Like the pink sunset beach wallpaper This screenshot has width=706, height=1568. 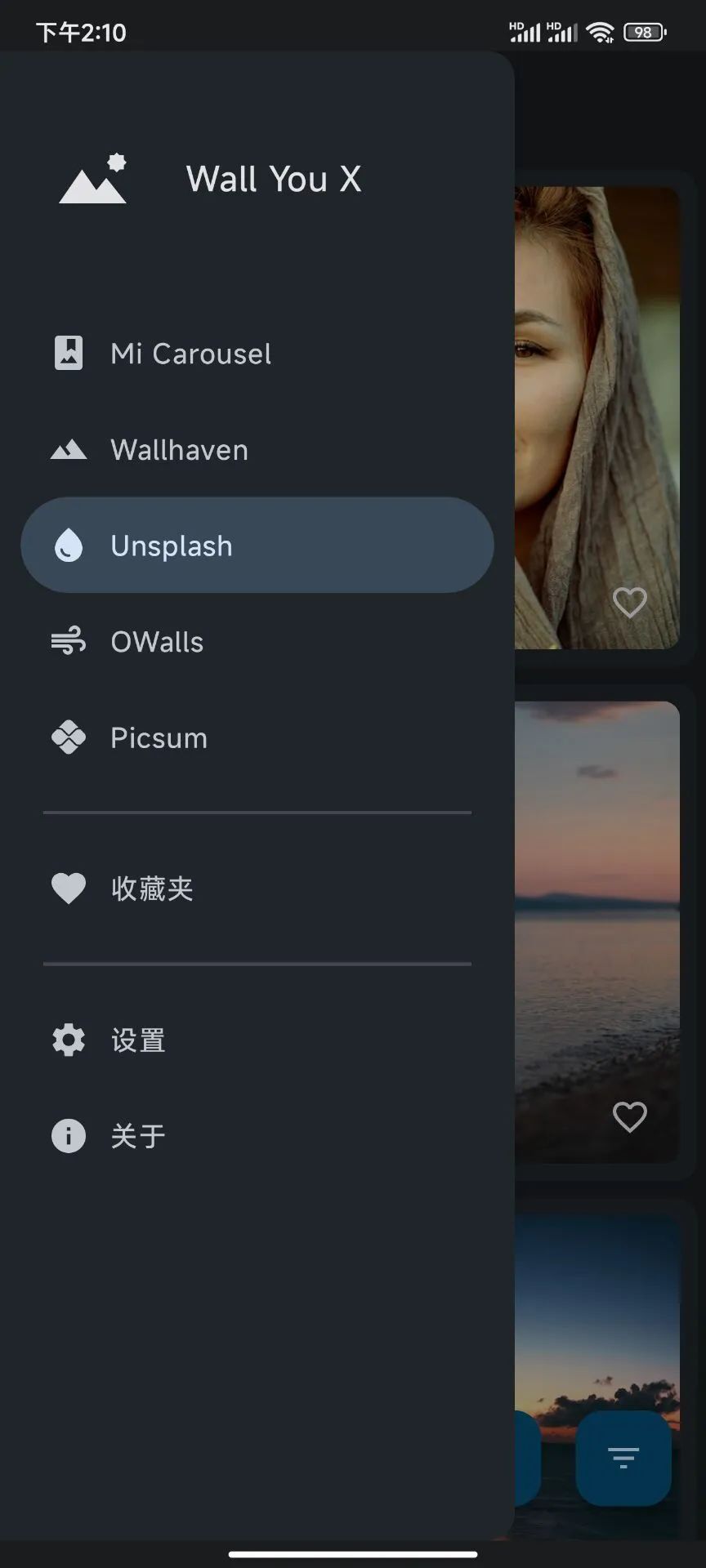pos(629,1116)
